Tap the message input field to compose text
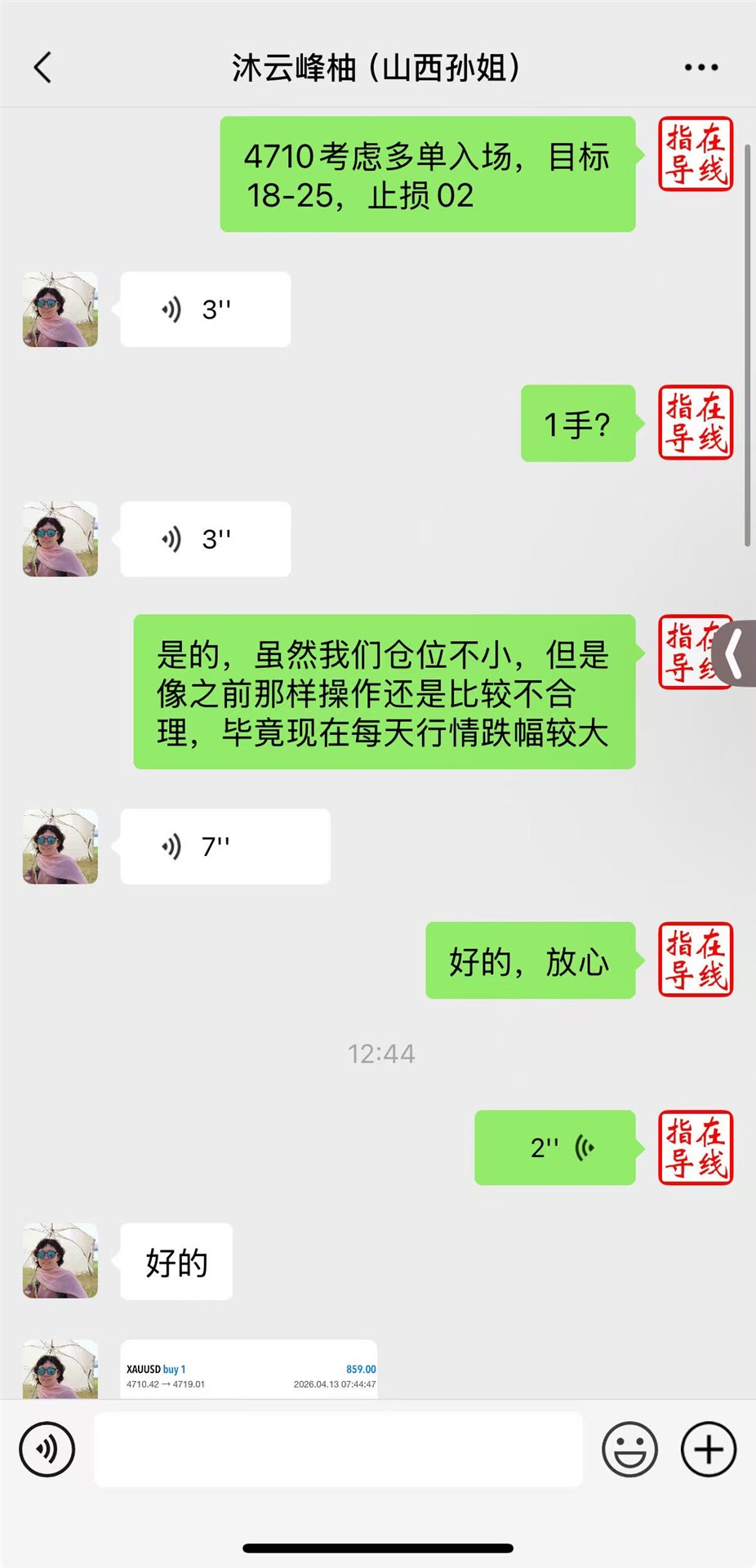Viewport: 756px width, 1568px height. 337,1449
